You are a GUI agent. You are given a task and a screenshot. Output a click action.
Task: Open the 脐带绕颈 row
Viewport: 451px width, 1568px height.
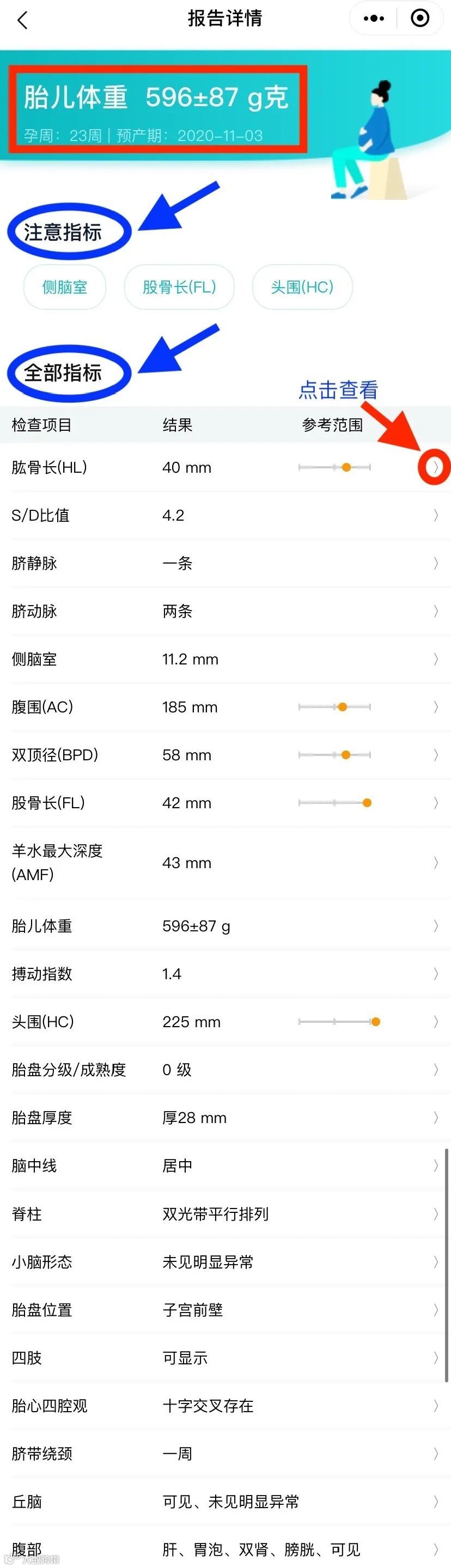[x=225, y=1454]
